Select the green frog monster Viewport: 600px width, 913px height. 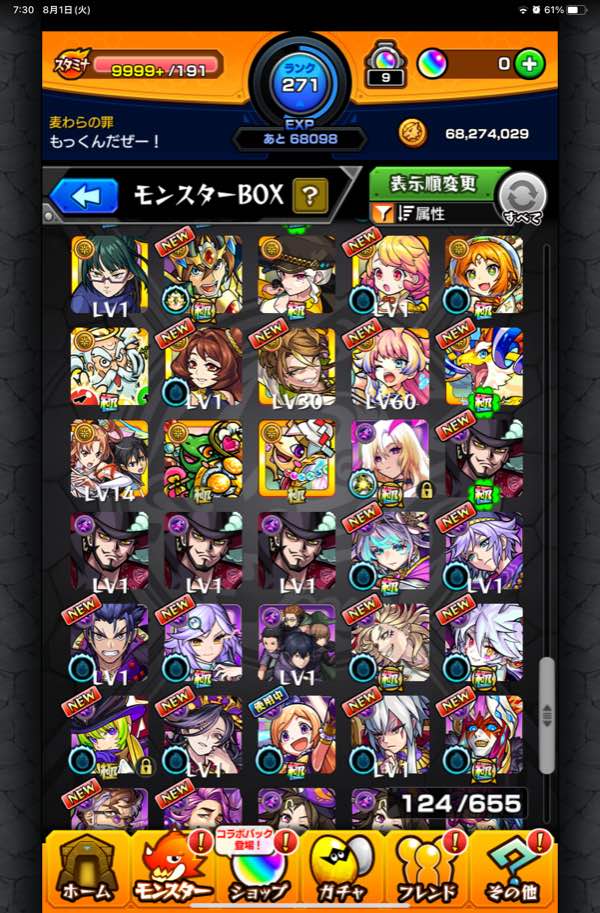pyautogui.click(x=203, y=459)
